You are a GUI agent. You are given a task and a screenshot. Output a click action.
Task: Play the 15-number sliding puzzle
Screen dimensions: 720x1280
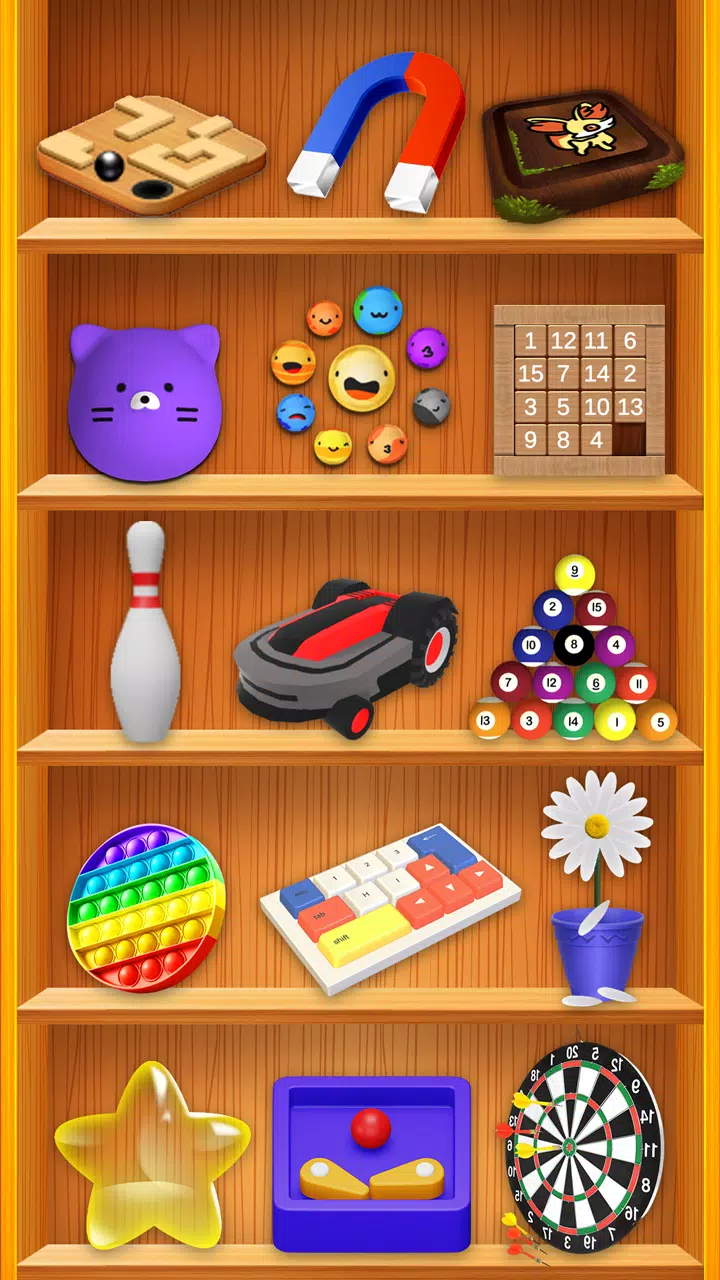[579, 391]
